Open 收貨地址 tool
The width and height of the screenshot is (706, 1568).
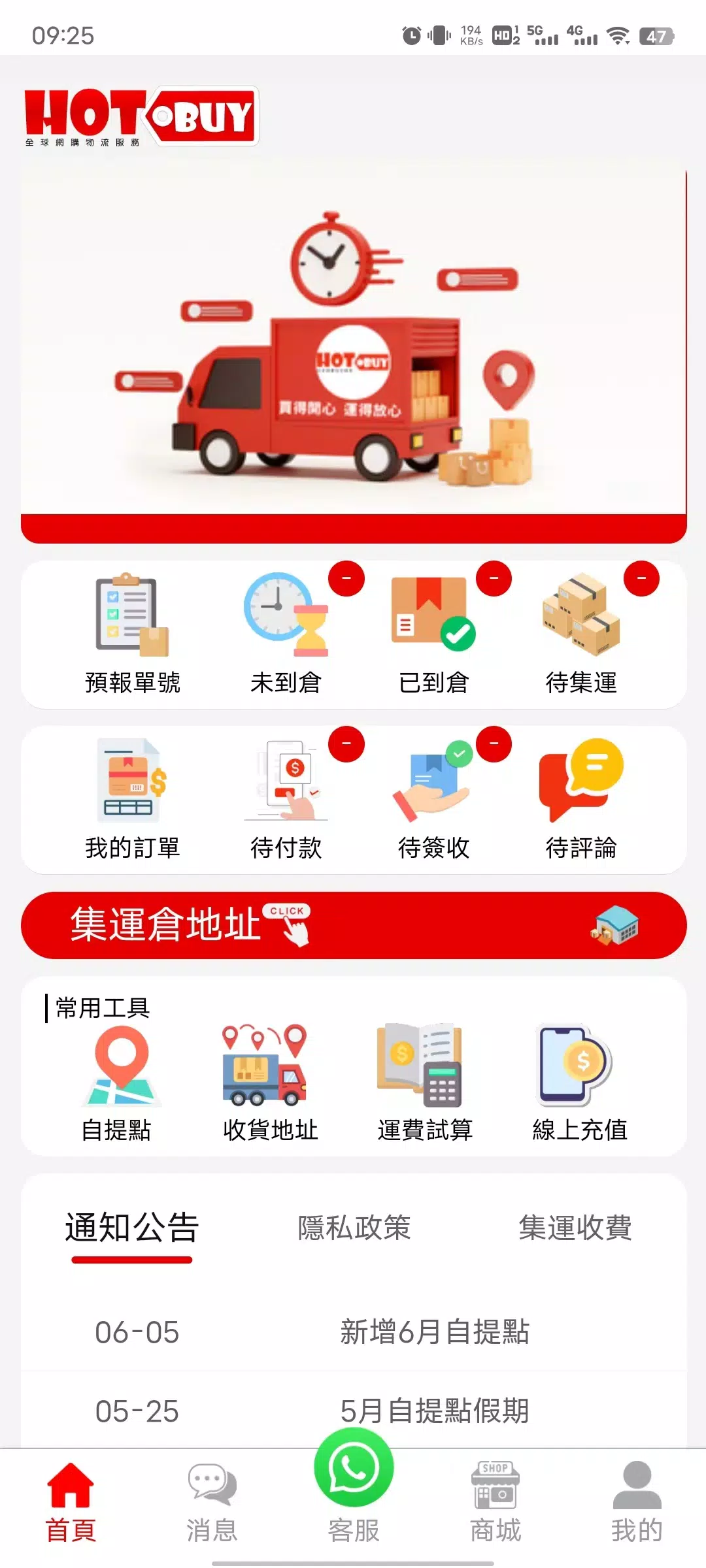(270, 1083)
